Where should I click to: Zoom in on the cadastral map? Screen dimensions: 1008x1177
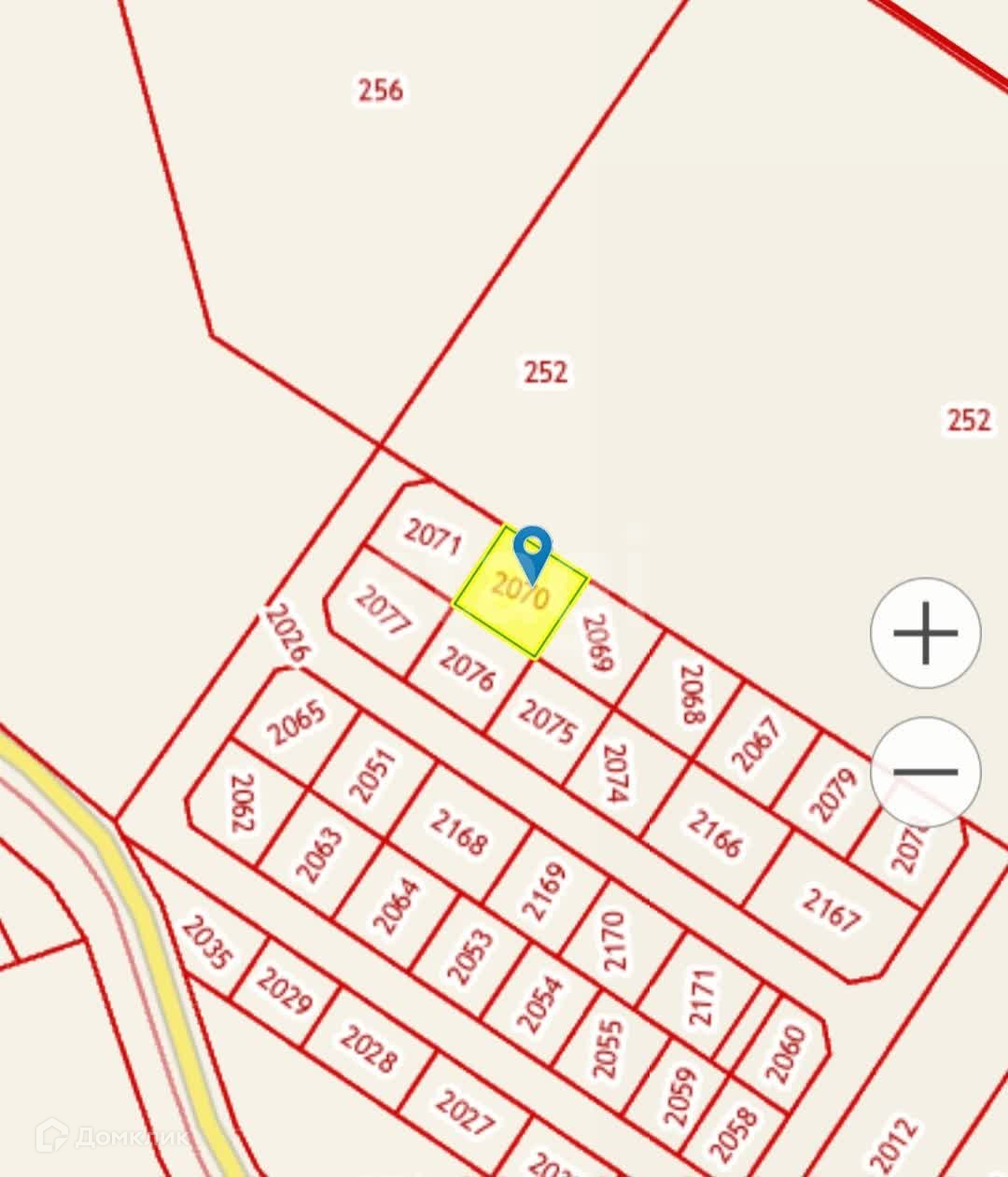925,633
